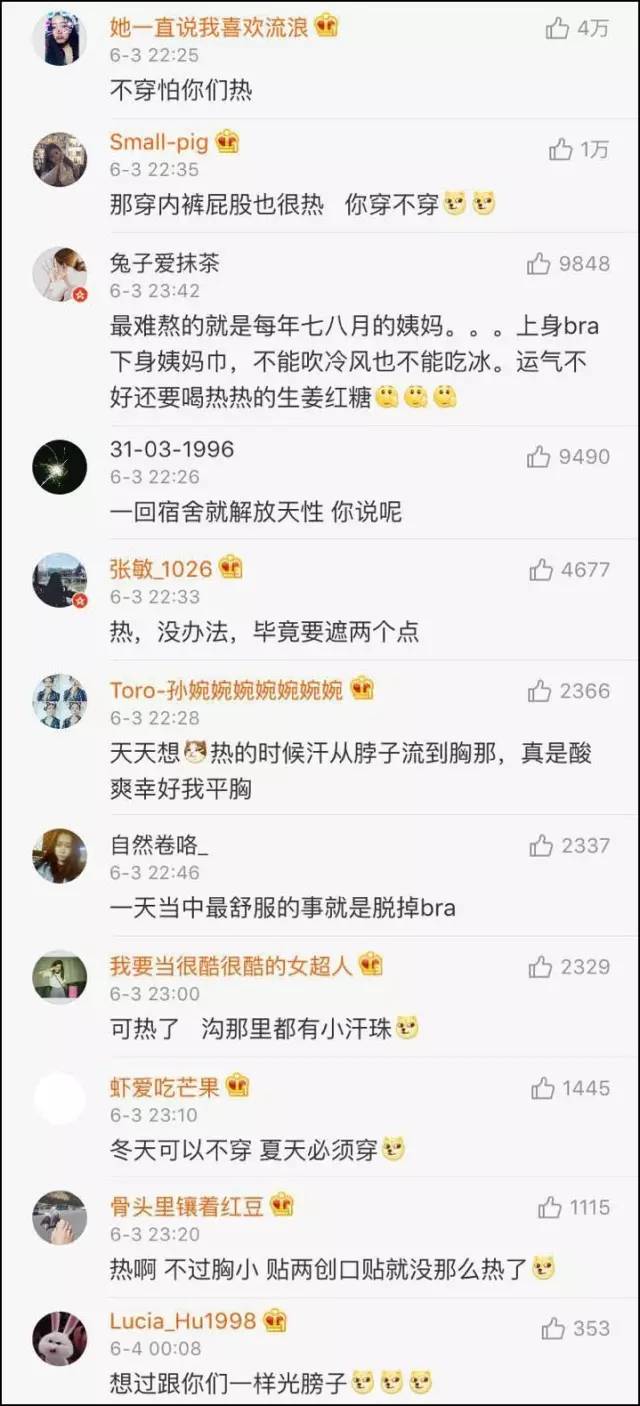
Task: Like Small-pig's comment
Action: 560,149
